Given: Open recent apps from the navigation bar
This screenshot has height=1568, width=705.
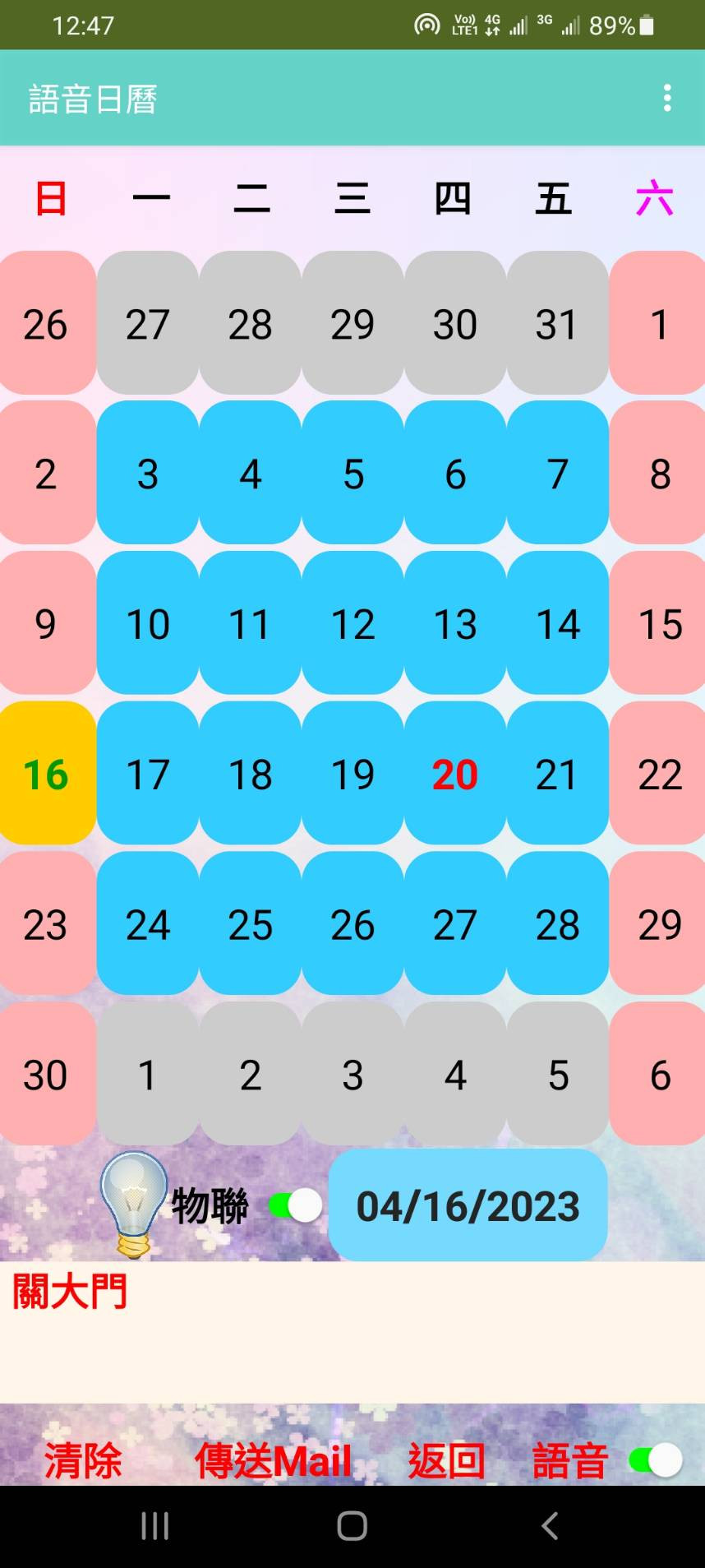Looking at the screenshot, I should point(154,1526).
